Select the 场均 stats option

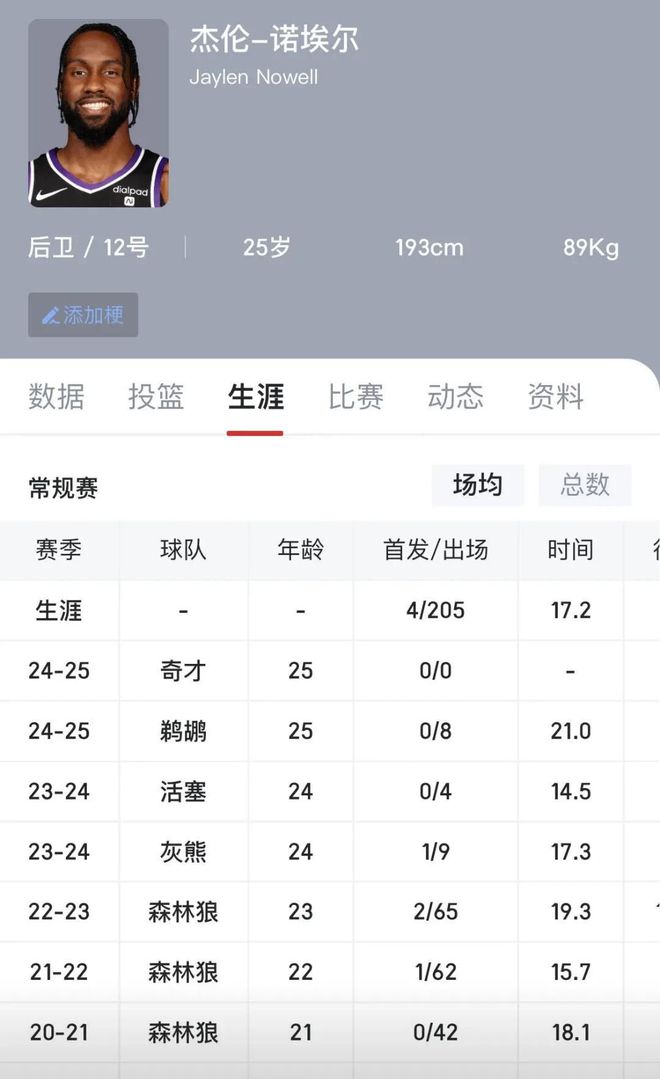(478, 485)
